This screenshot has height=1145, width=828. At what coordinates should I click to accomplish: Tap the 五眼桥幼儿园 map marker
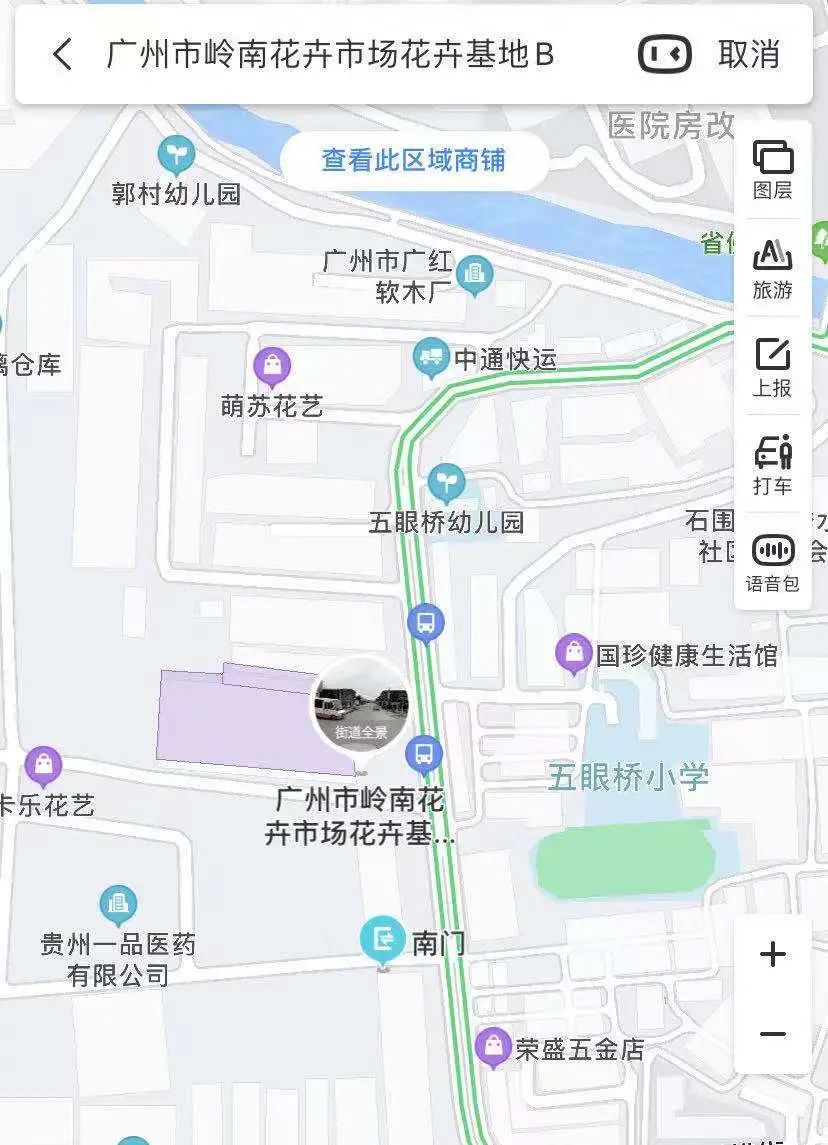point(447,485)
